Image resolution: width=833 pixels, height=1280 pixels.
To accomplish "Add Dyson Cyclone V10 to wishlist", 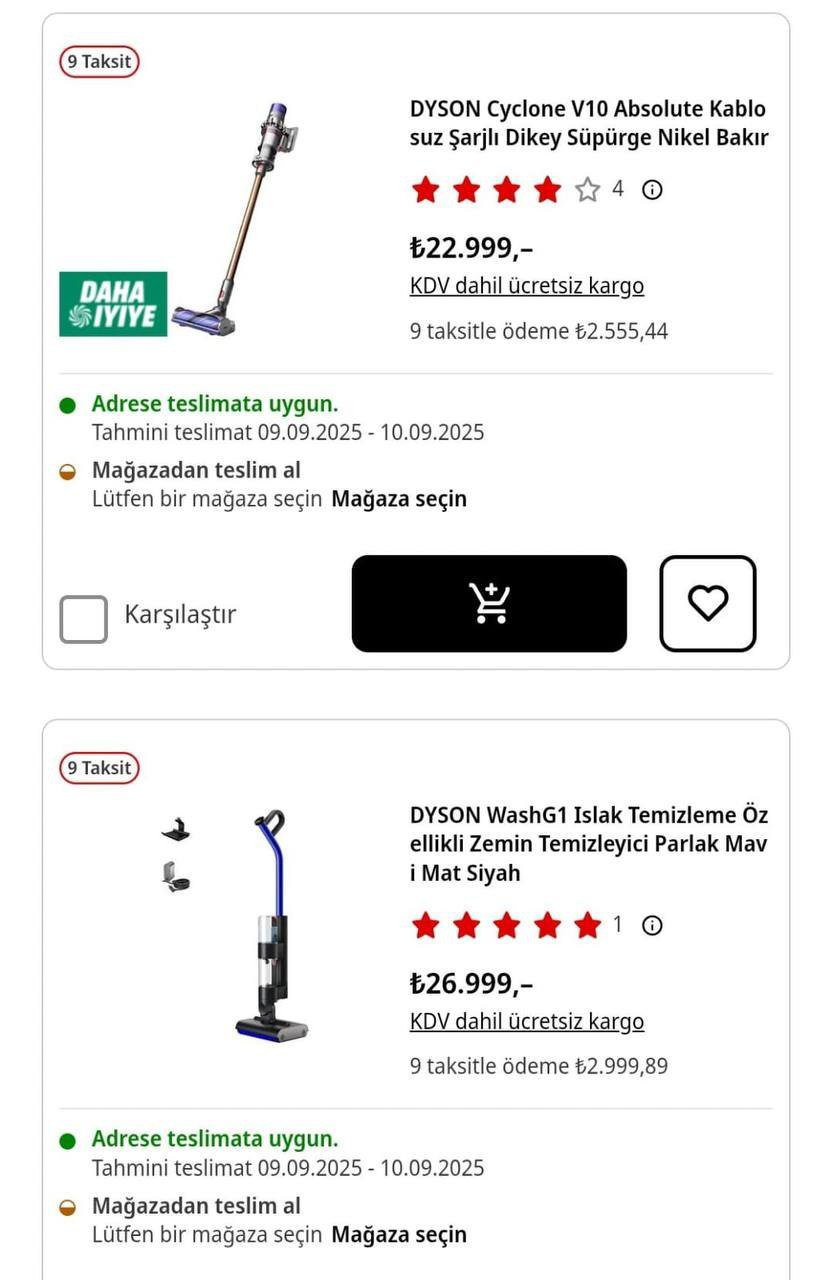I will coord(707,603).
